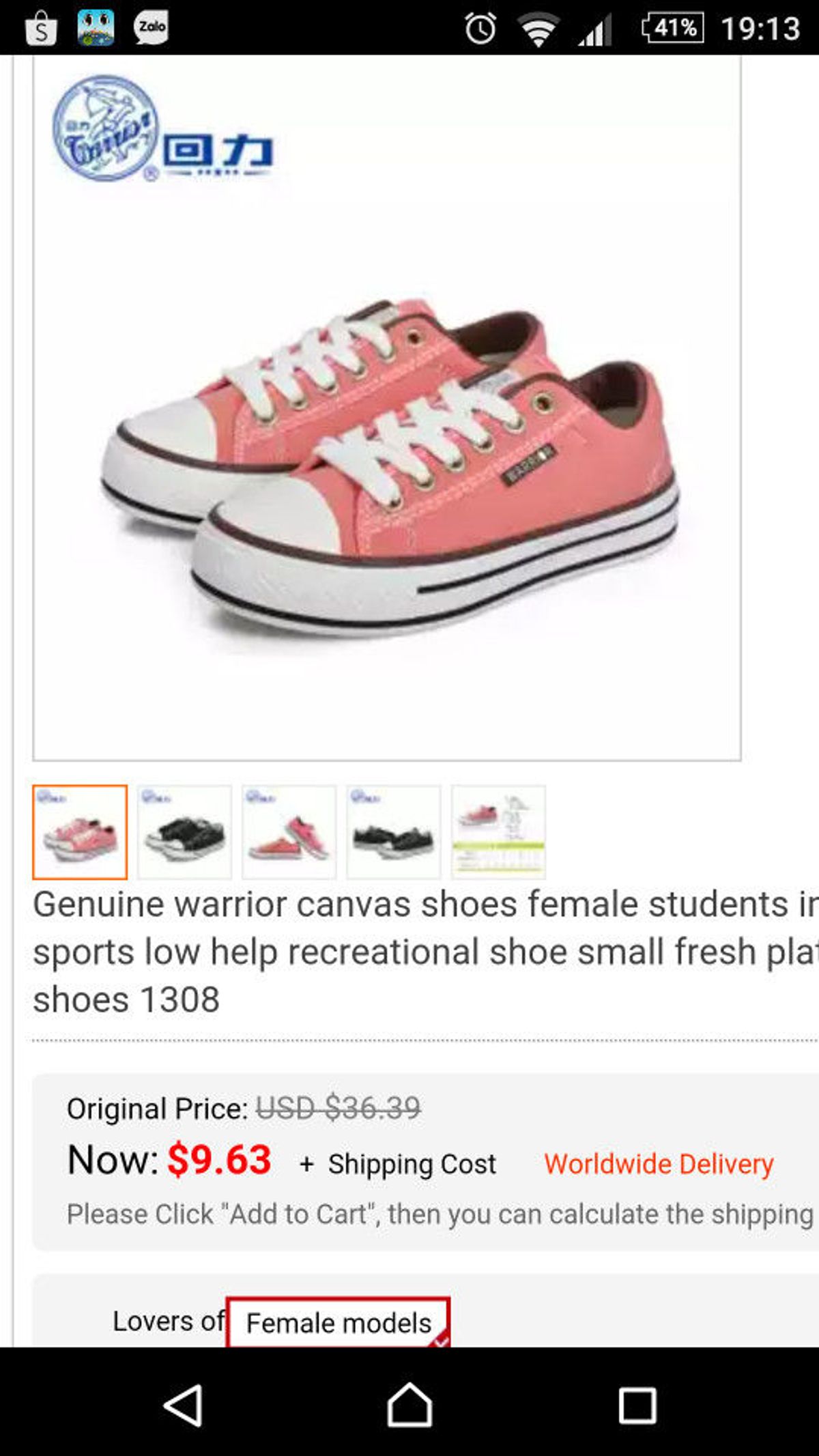Go back using the system back button
Image resolution: width=819 pixels, height=1456 pixels.
[x=183, y=1405]
